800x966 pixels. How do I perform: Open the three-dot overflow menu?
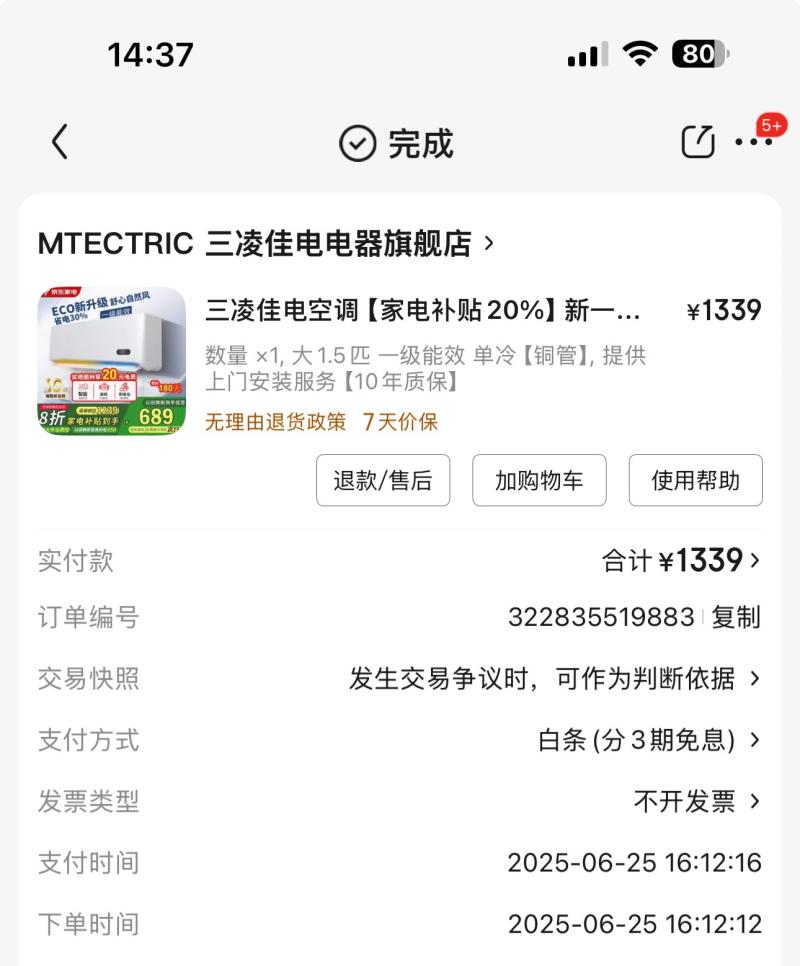(753, 142)
